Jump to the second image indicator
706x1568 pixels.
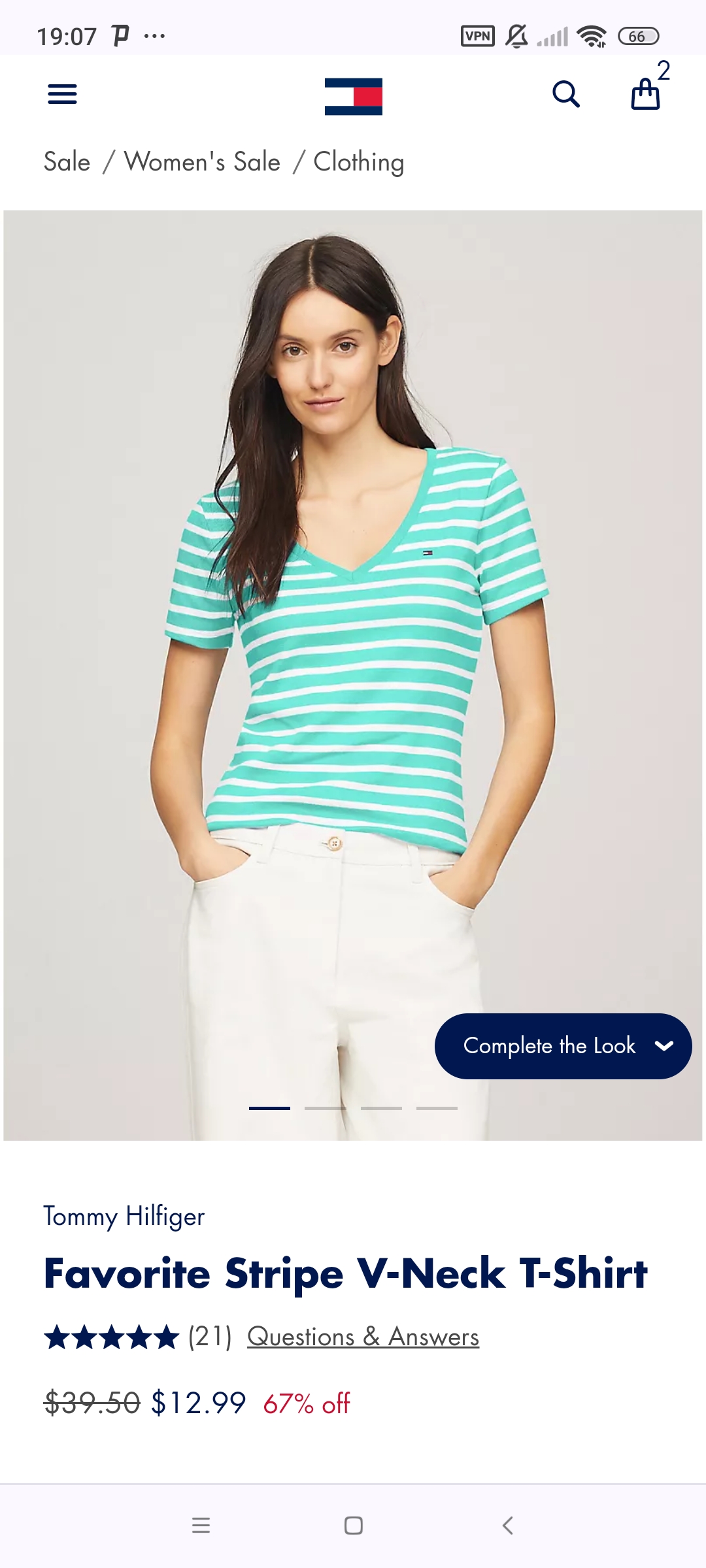325,1108
